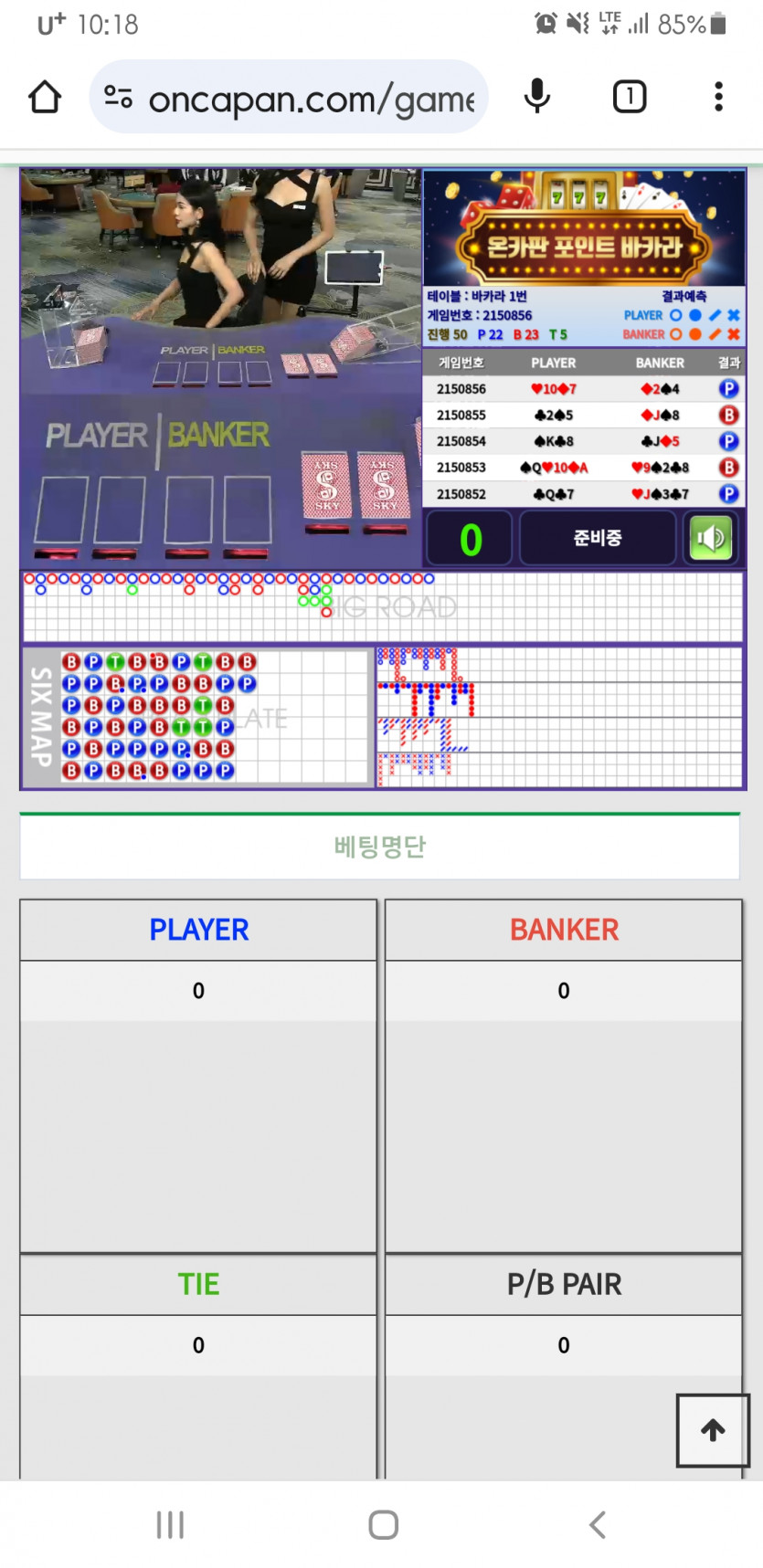763x1568 pixels.
Task: View site info in the address bar
Action: [119, 97]
